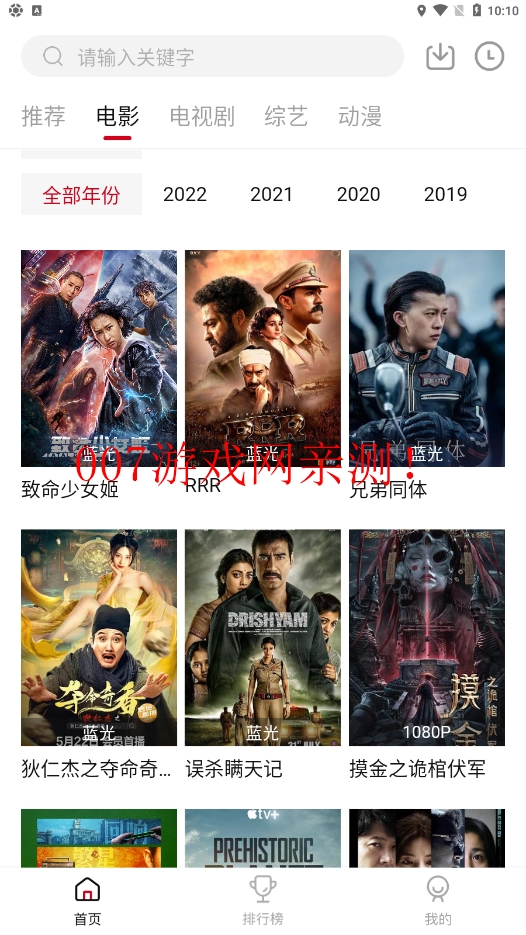The width and height of the screenshot is (526, 935).
Task: Tap the keyword search field
Action: [x=212, y=56]
